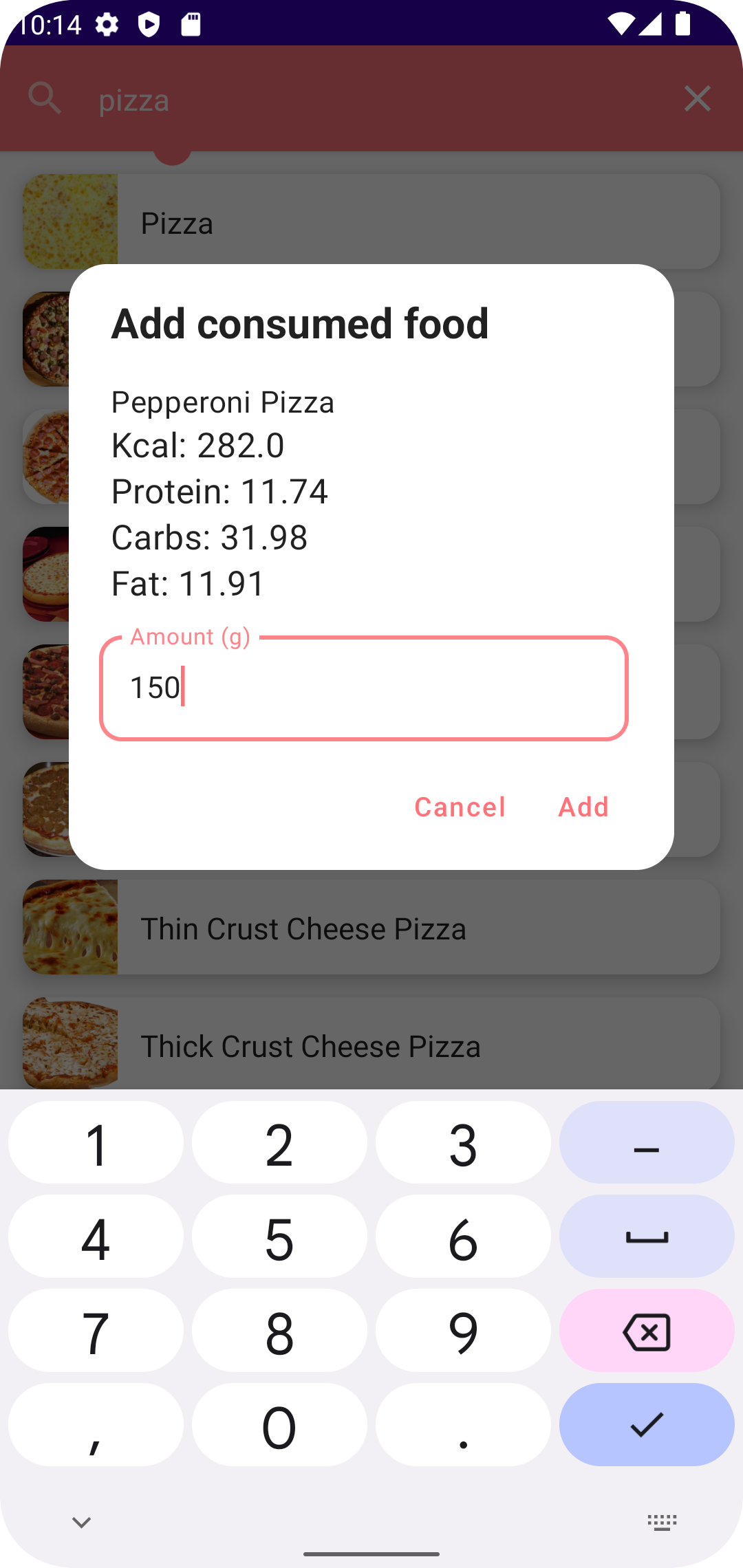The image size is (743, 1568).
Task: Tap the dash key on the keypad
Action: tap(646, 1142)
